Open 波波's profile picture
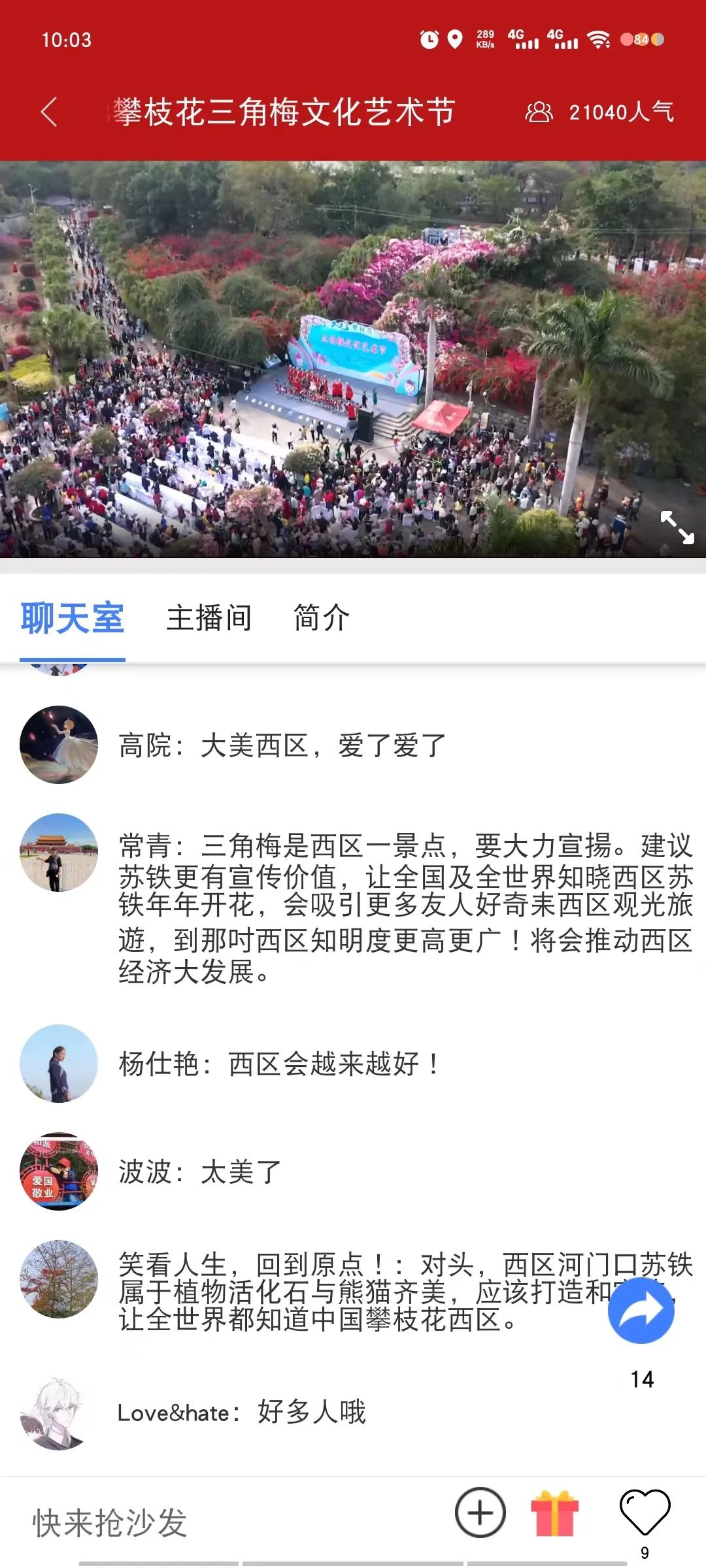 click(59, 1171)
